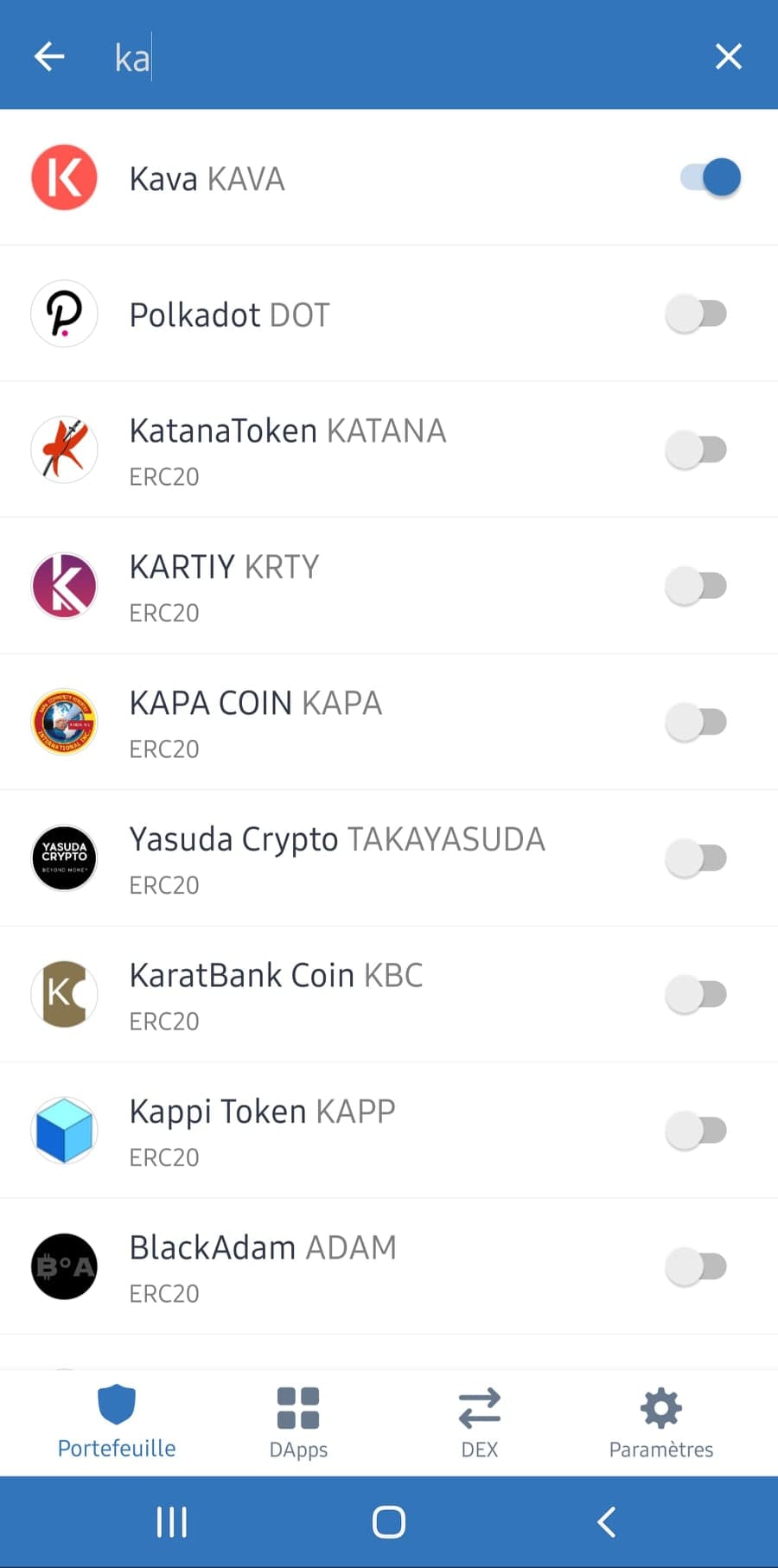Turn on the KatanaToken KATANA switch
The width and height of the screenshot is (778, 1568).
click(x=696, y=449)
